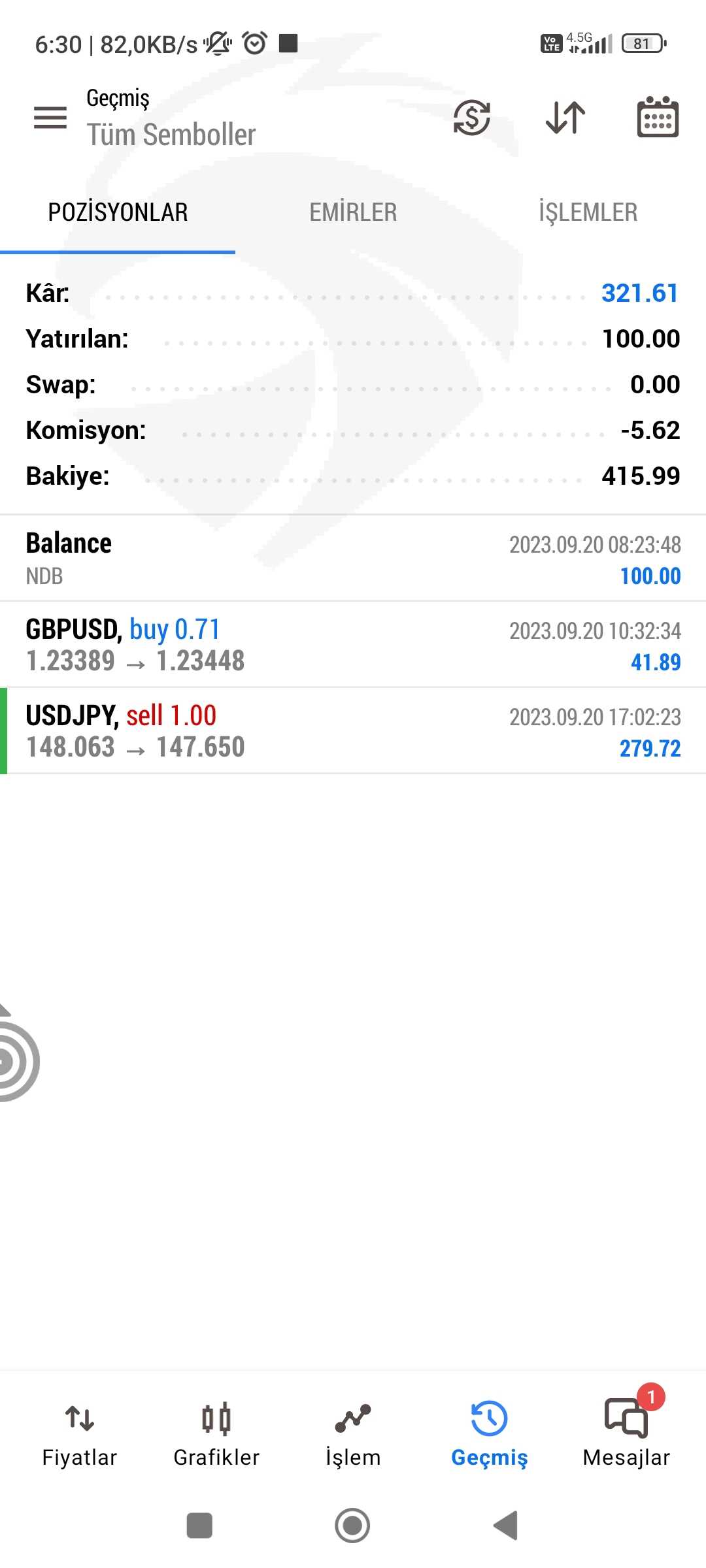Select the POZİSYONLAR tab
The image size is (706, 1568).
118,212
